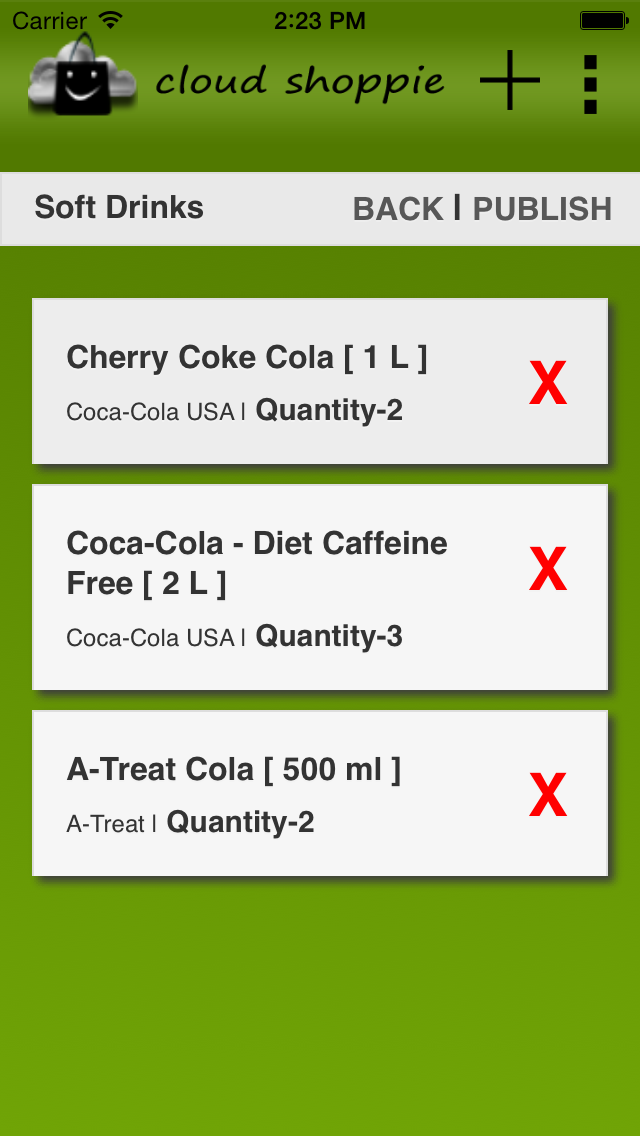
Task: Publish the Soft Drinks list
Action: pos(542,208)
